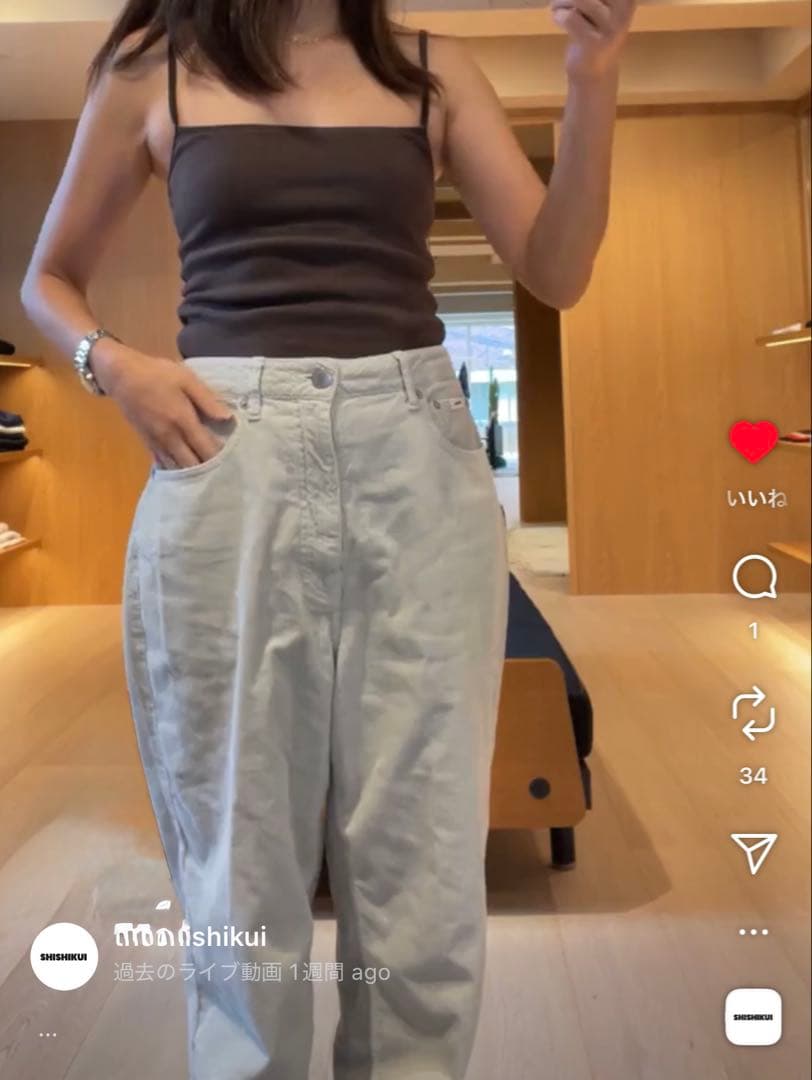Unlike this reel with the red heart
This screenshot has height=1080, width=812.
click(753, 441)
